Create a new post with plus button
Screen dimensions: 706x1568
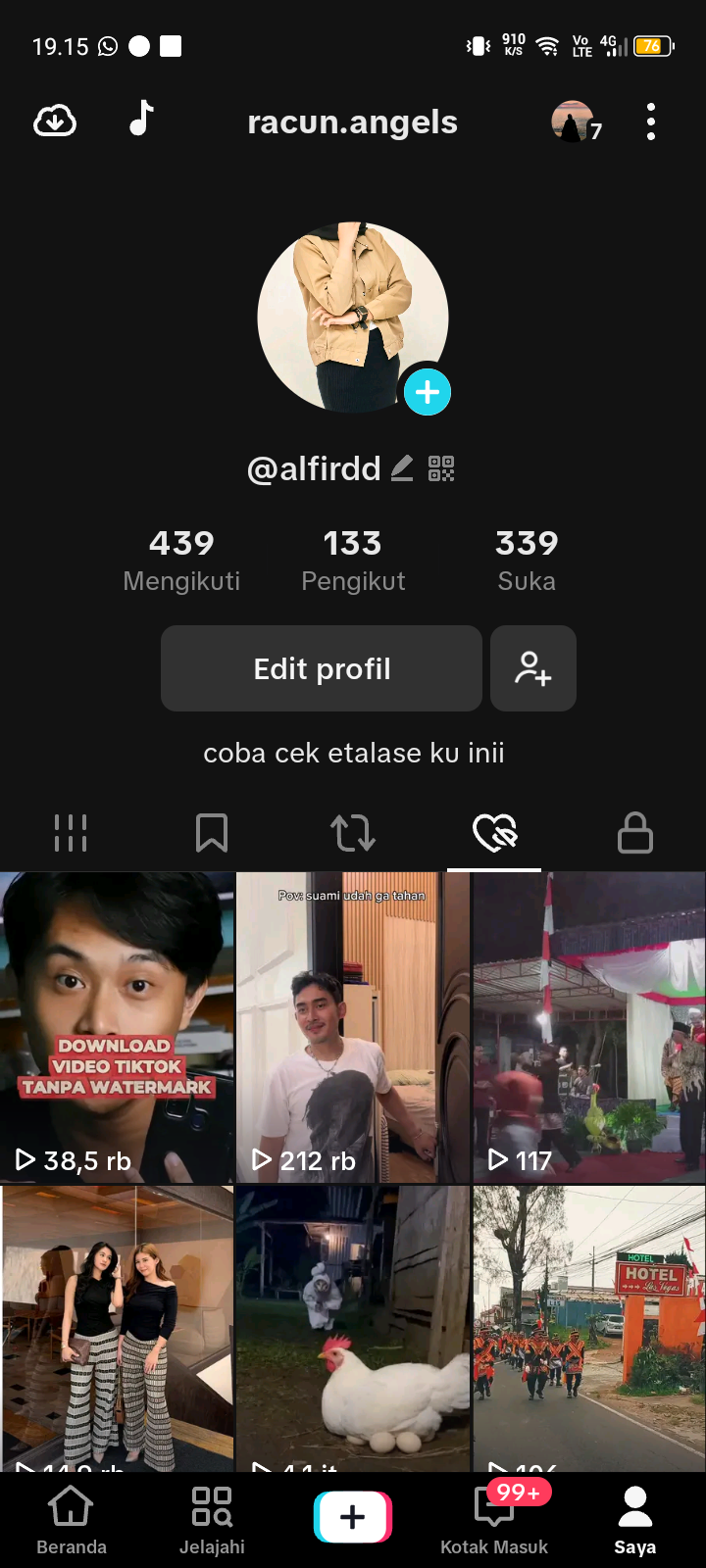coord(353,1517)
